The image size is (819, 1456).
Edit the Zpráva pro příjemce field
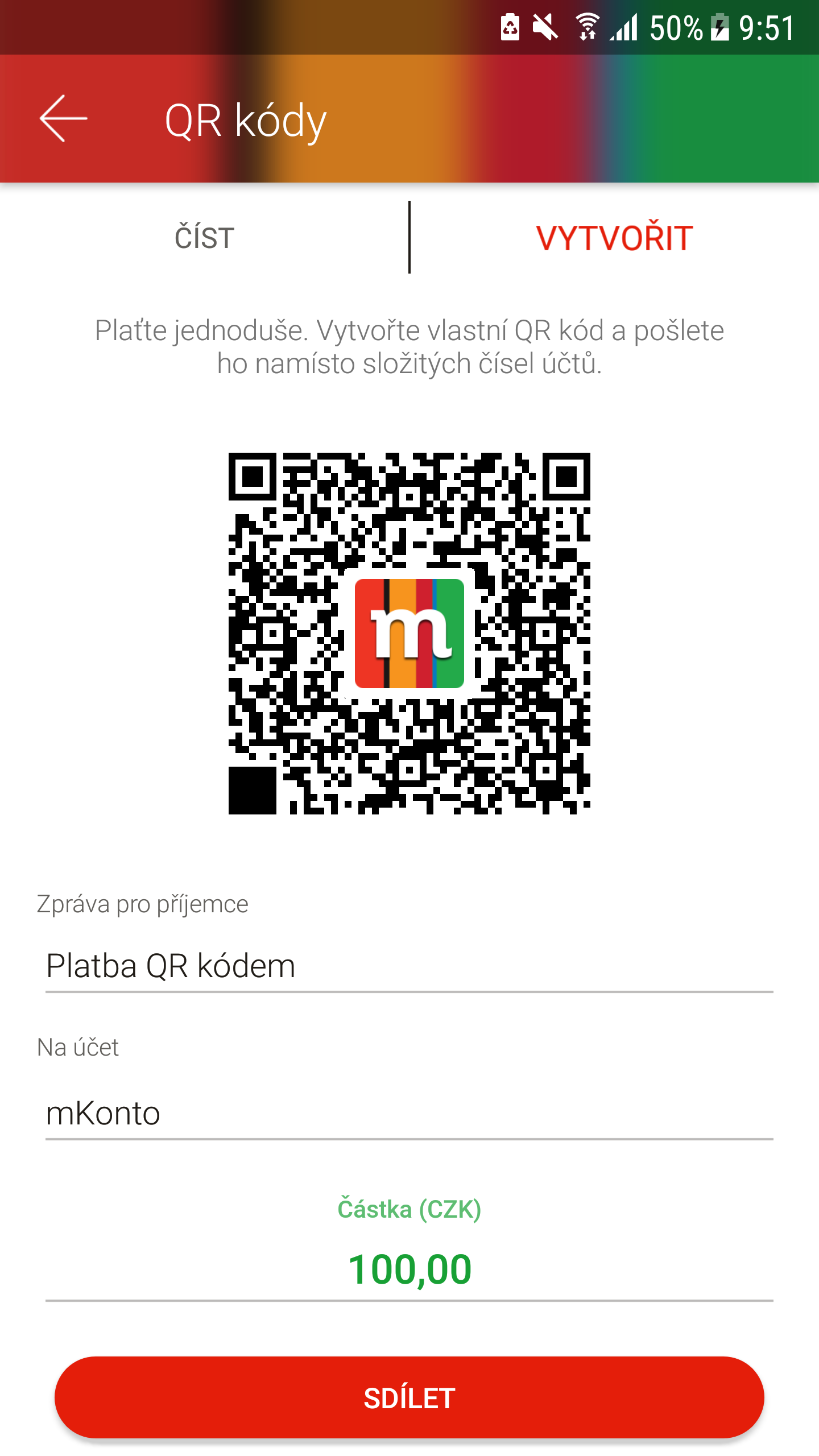408,966
